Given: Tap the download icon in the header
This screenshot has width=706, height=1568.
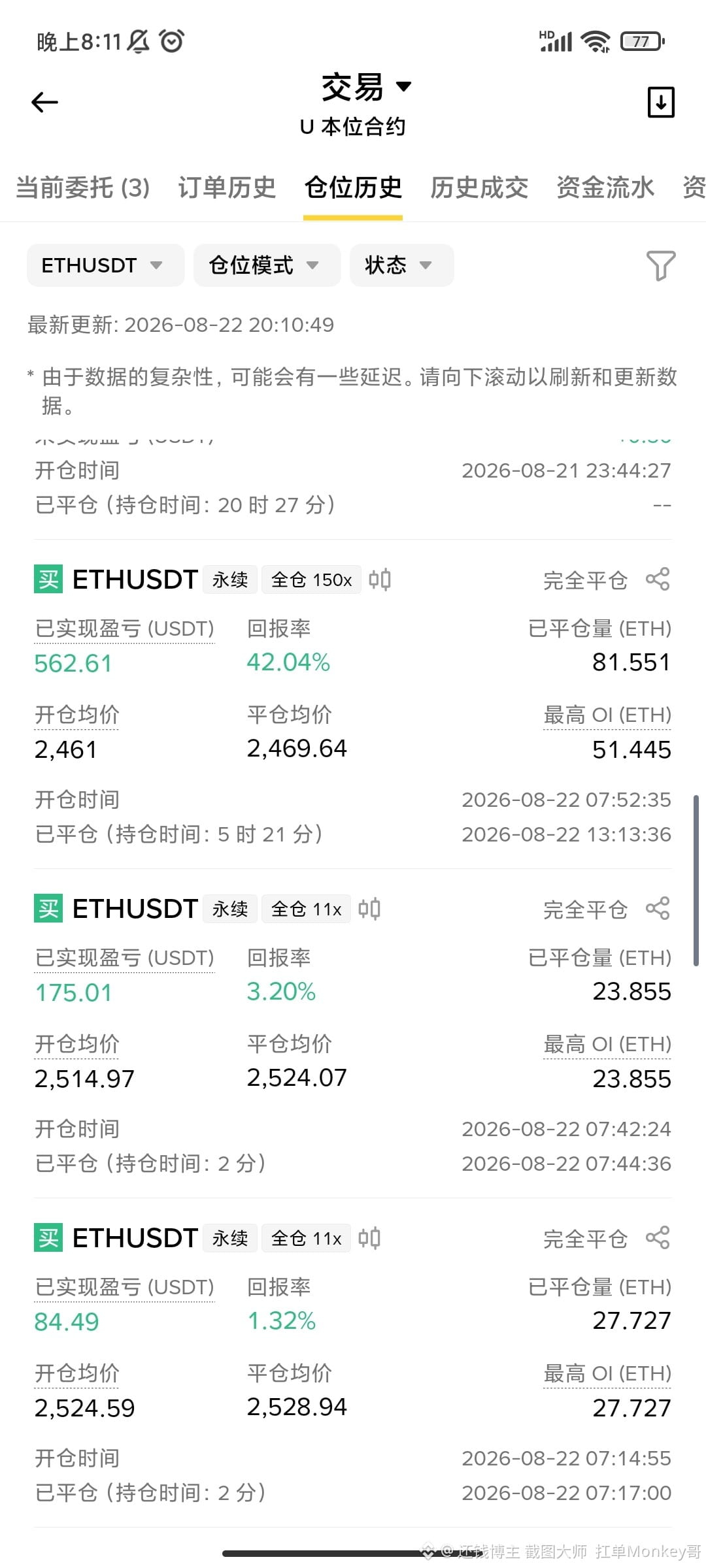Looking at the screenshot, I should pos(661,102).
